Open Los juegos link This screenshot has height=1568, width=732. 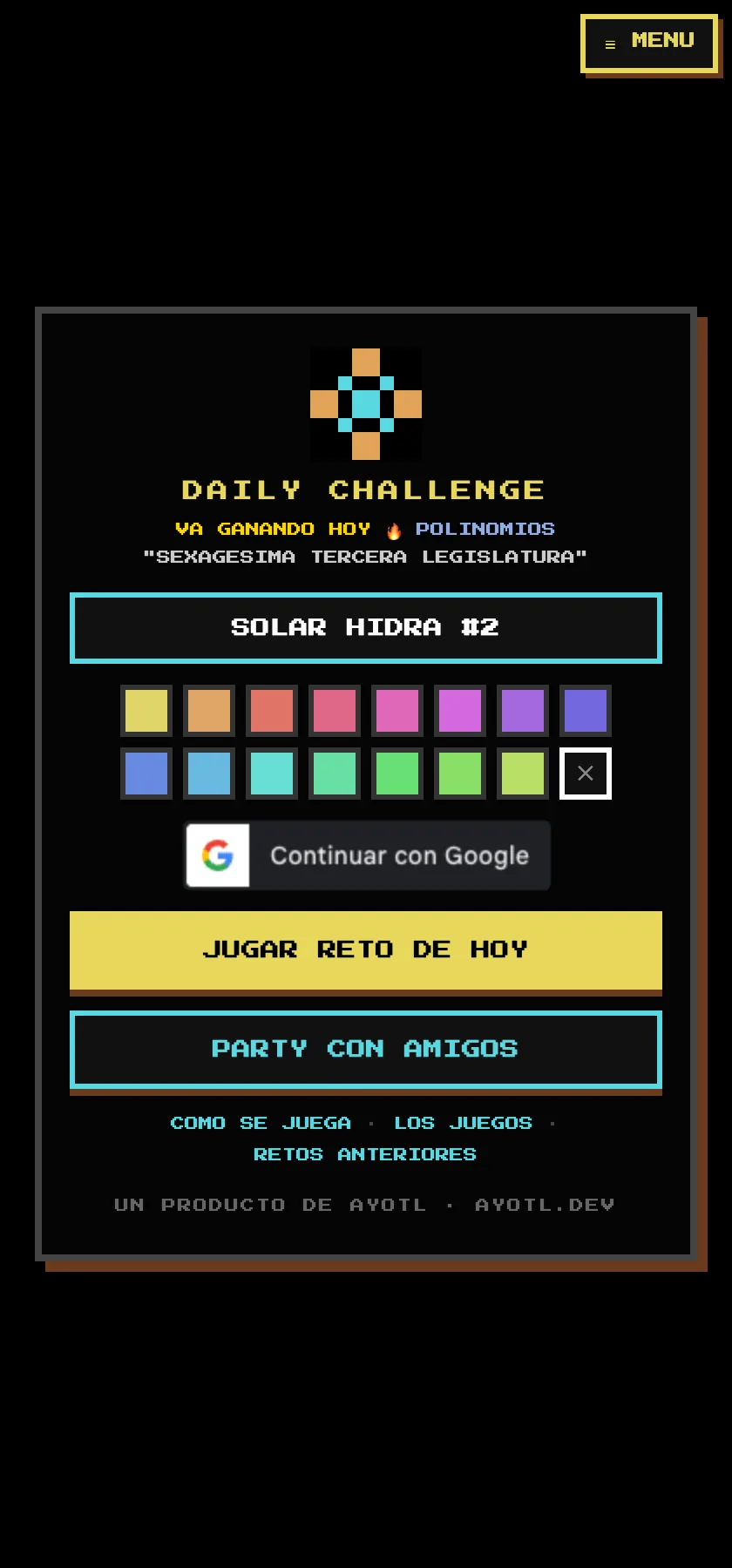463,1123
